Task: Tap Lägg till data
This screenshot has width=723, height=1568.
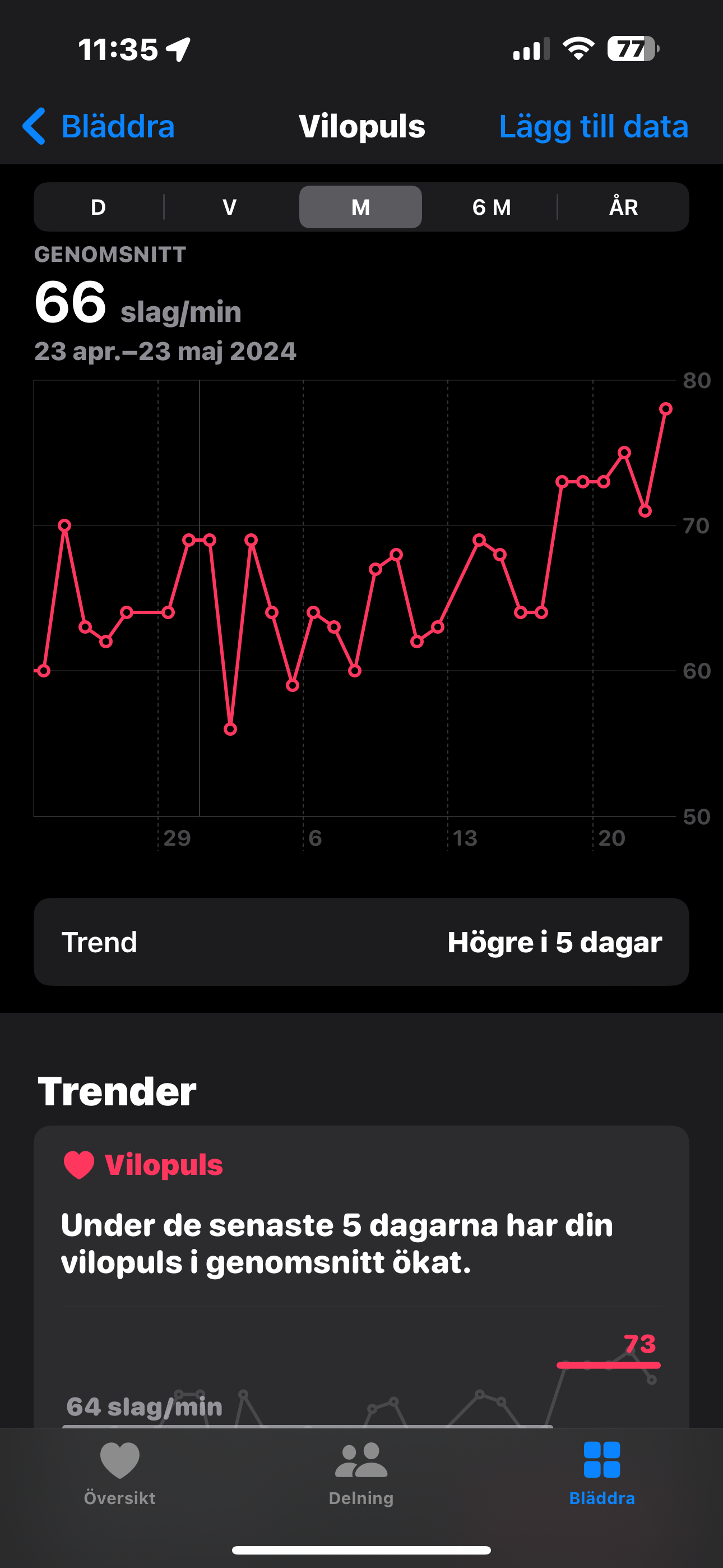Action: coord(594,127)
